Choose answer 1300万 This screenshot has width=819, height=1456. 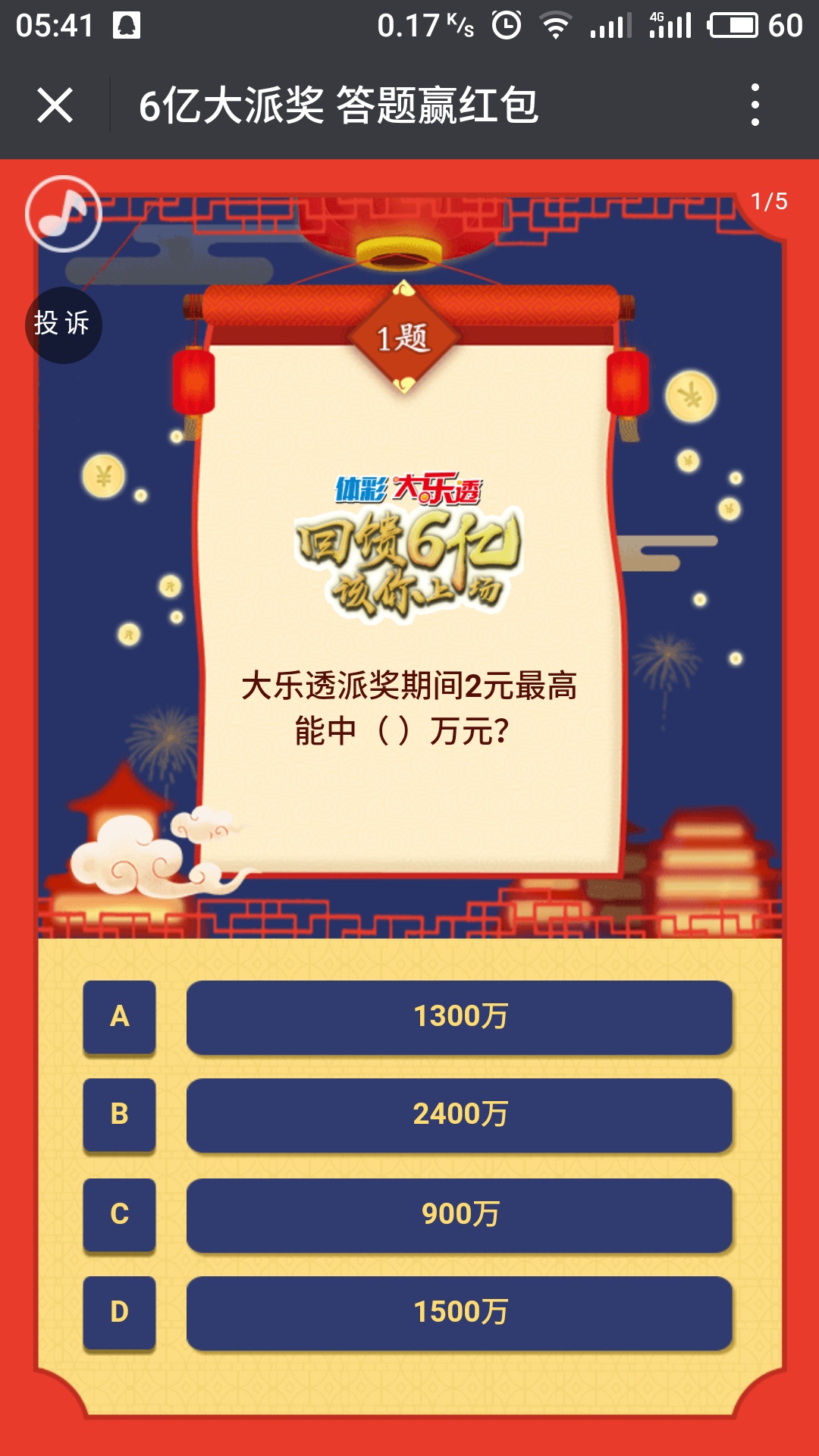point(460,1017)
